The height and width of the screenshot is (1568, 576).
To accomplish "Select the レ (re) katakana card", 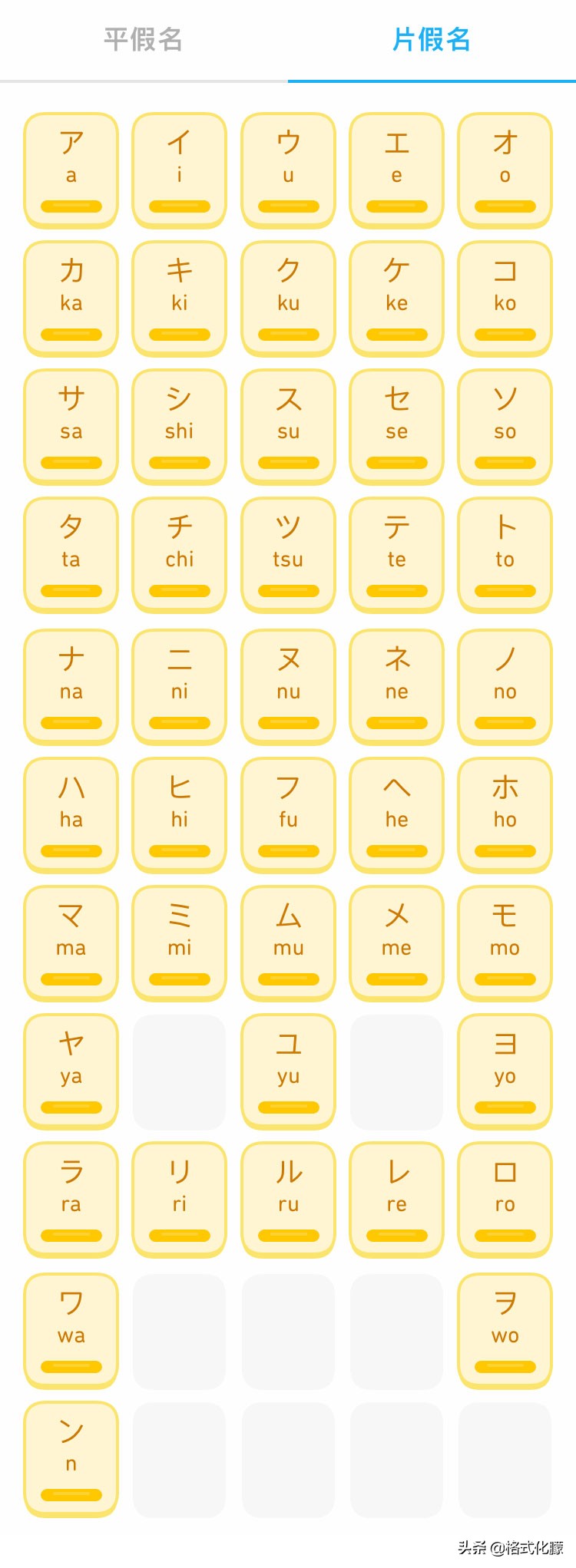I will (x=396, y=1190).
